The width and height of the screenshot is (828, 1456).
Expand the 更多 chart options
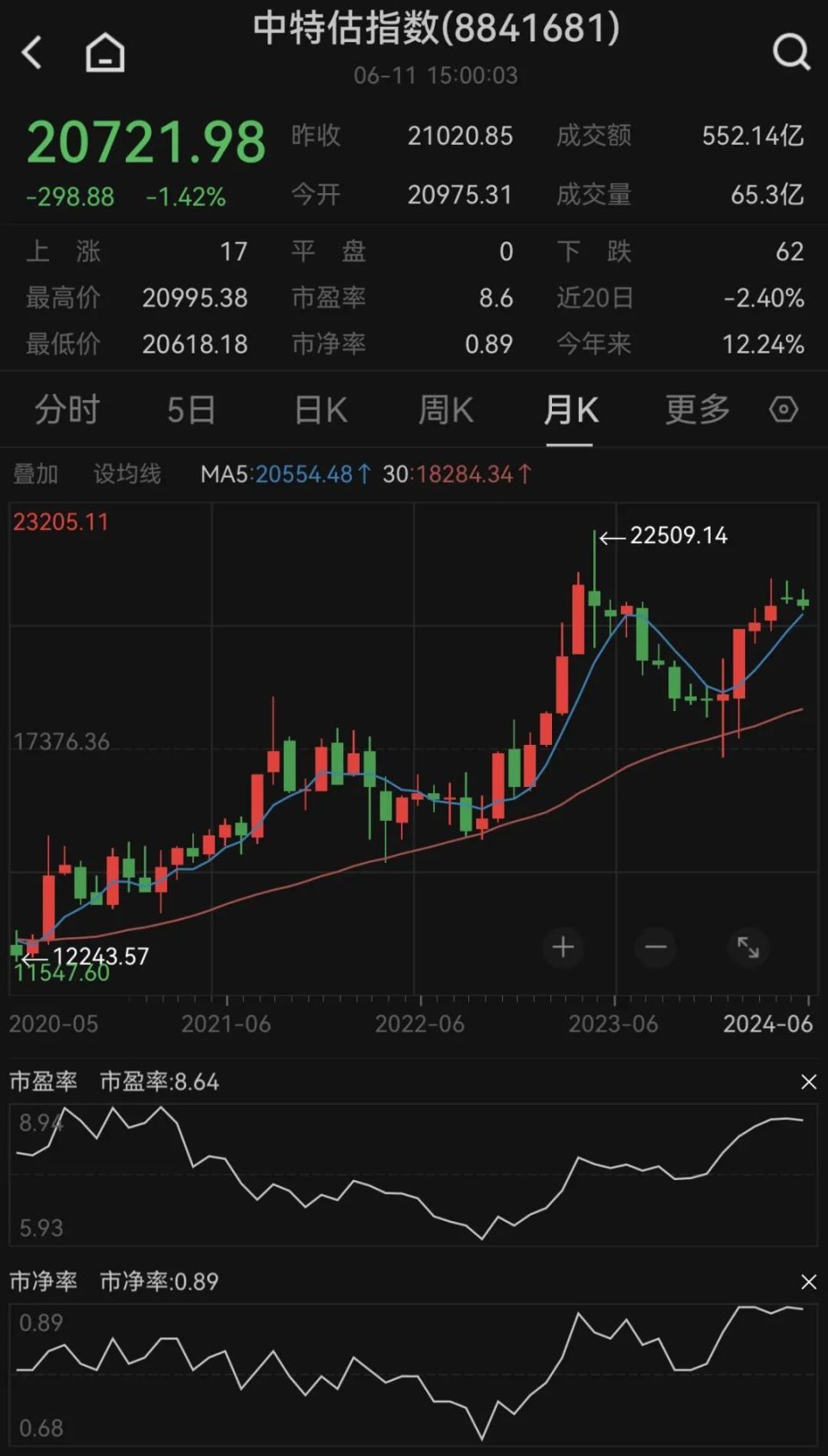(x=695, y=410)
